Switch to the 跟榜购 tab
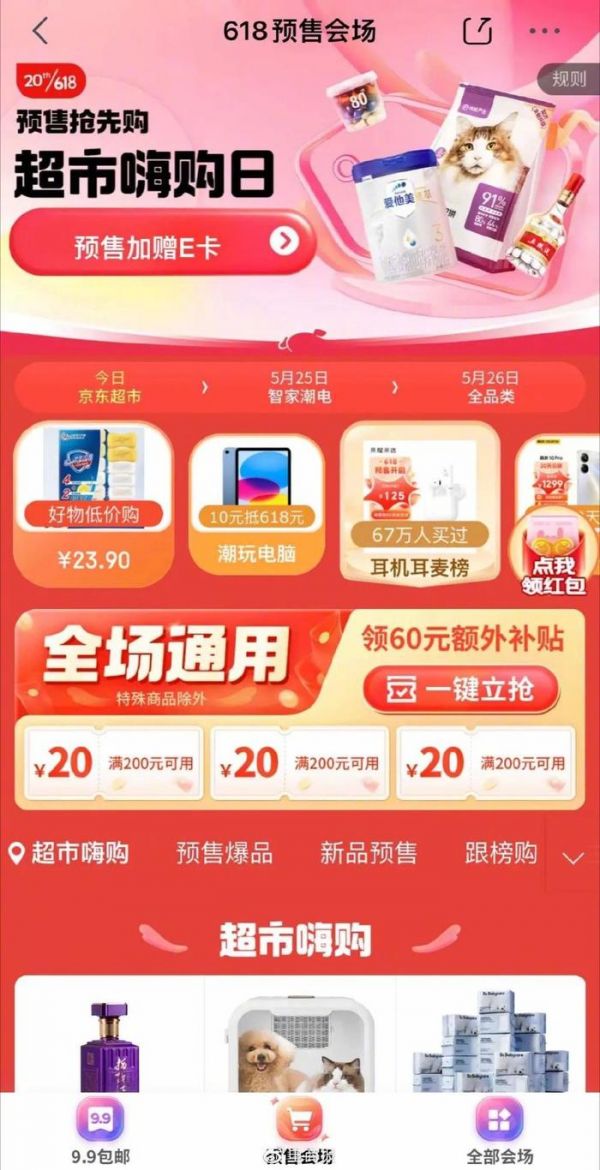The width and height of the screenshot is (600, 1170). coord(500,853)
